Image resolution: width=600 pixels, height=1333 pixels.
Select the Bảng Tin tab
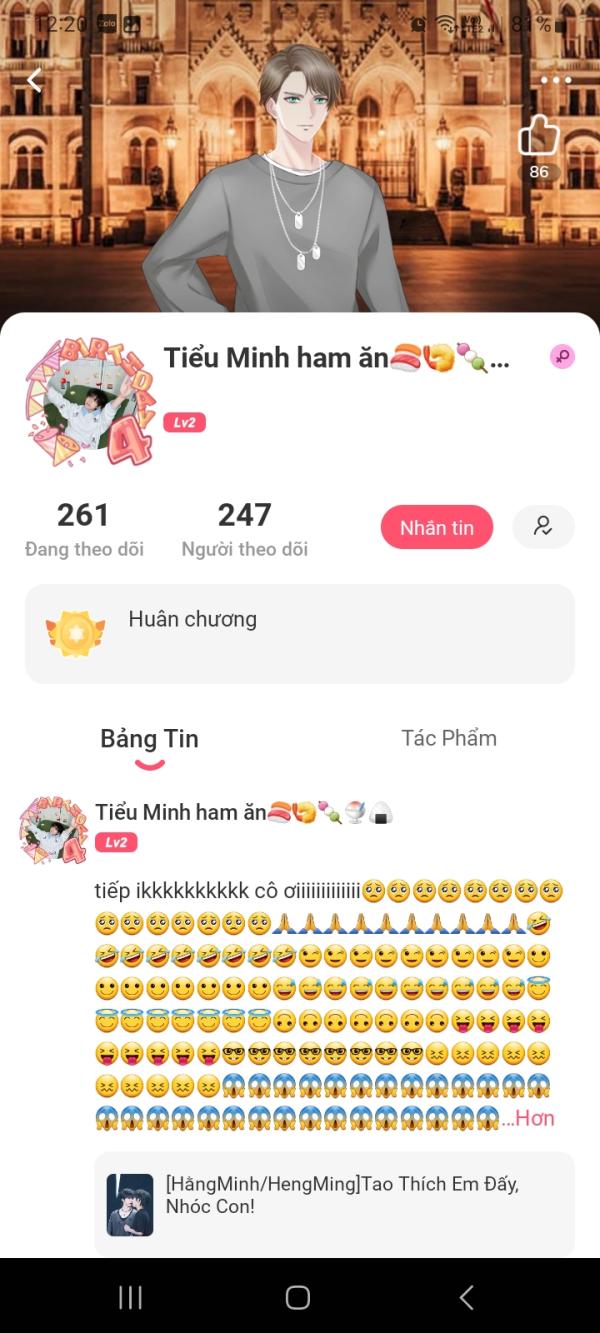click(x=149, y=739)
